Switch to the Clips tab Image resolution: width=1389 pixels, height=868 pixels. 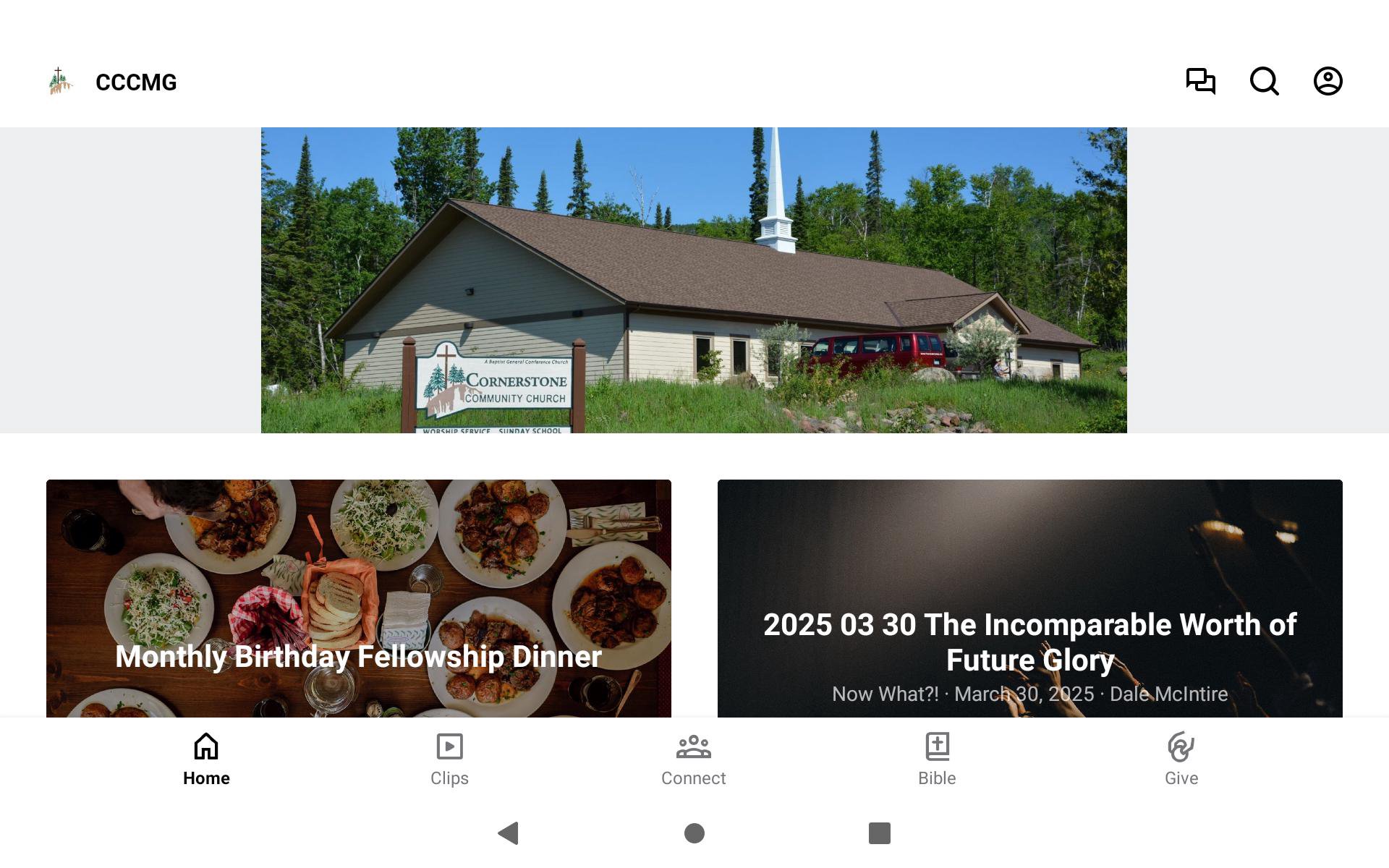(x=449, y=759)
